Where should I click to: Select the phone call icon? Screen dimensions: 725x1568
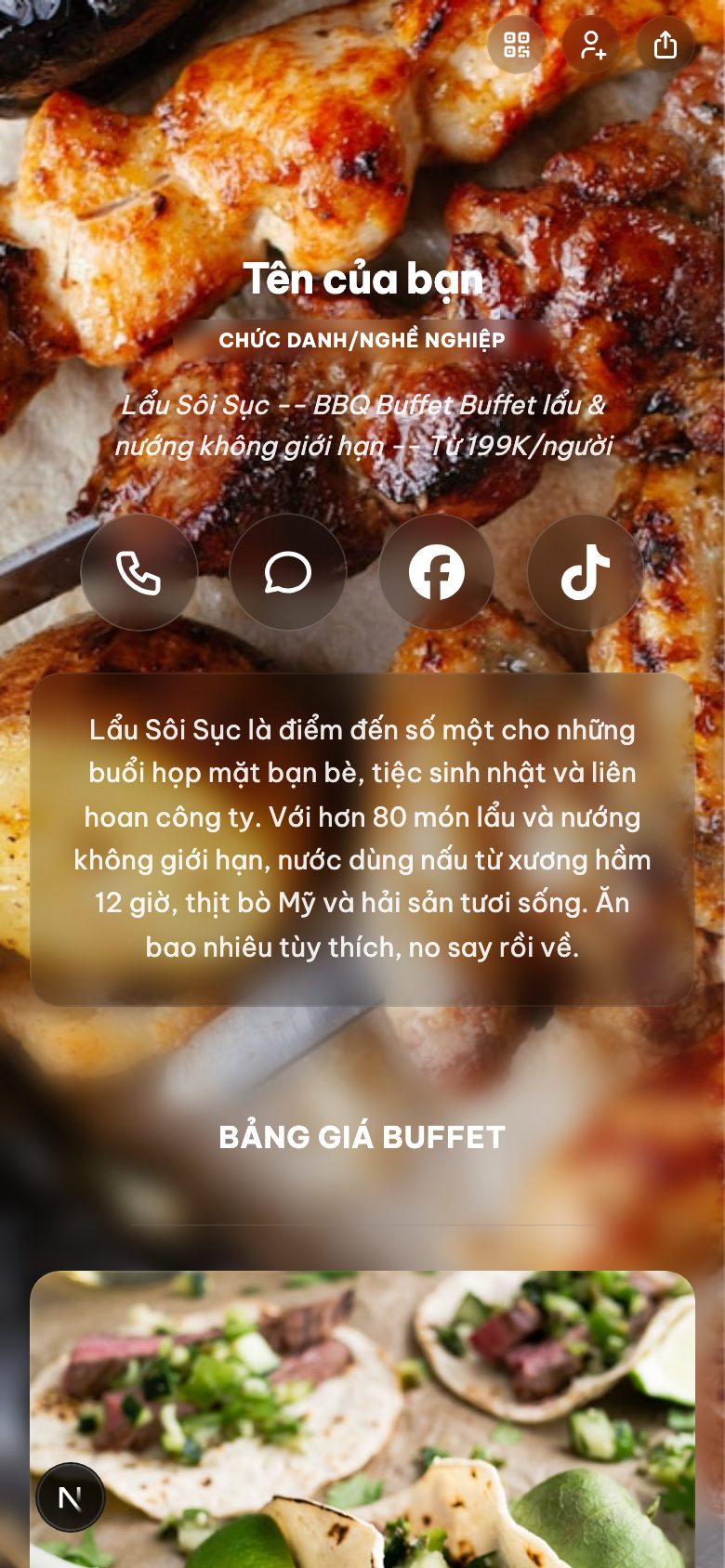point(139,572)
